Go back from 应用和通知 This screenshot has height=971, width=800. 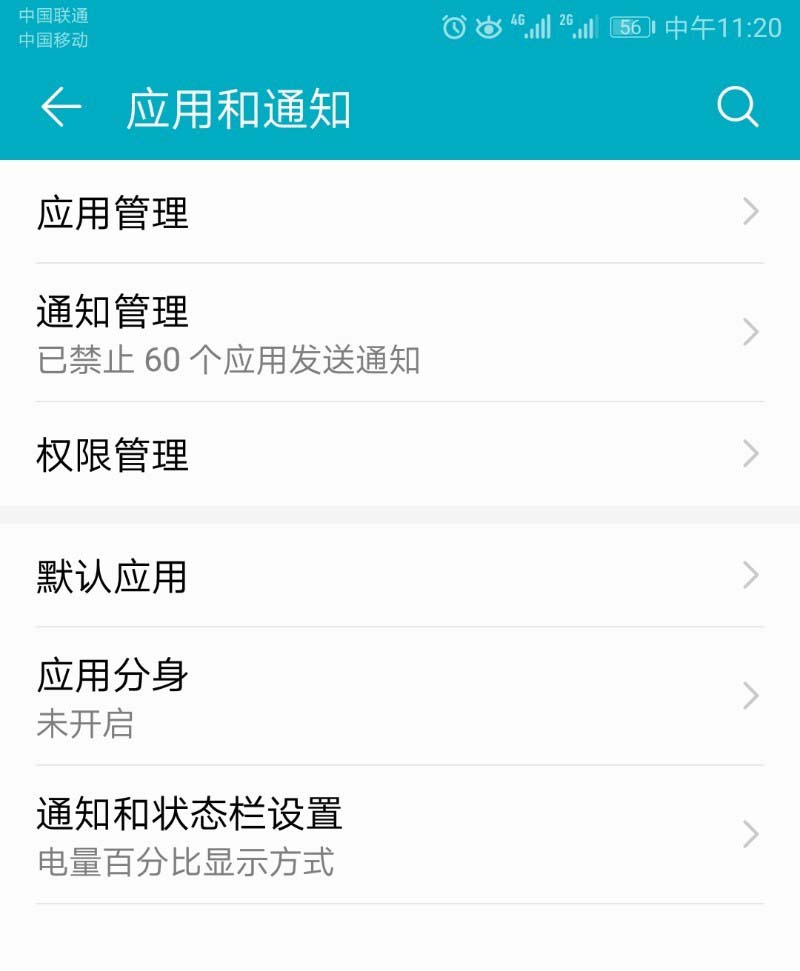60,108
